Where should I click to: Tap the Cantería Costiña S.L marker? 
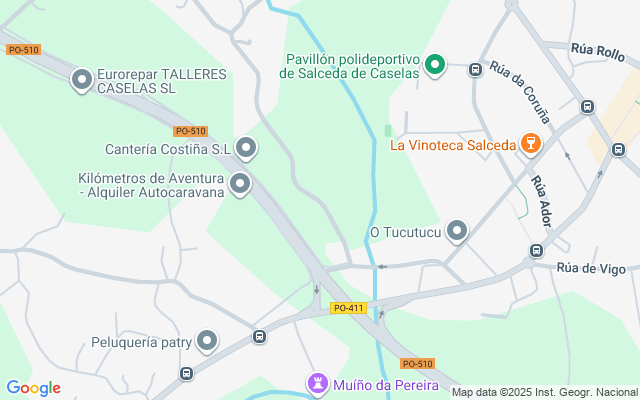(x=246, y=150)
